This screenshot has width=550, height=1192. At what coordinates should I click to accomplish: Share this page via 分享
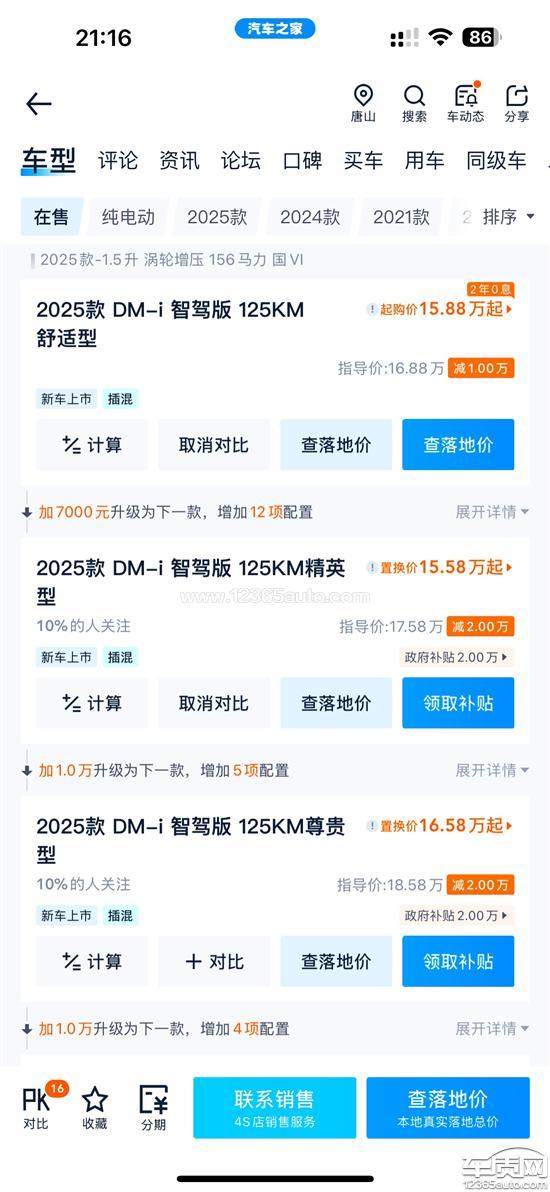[517, 104]
